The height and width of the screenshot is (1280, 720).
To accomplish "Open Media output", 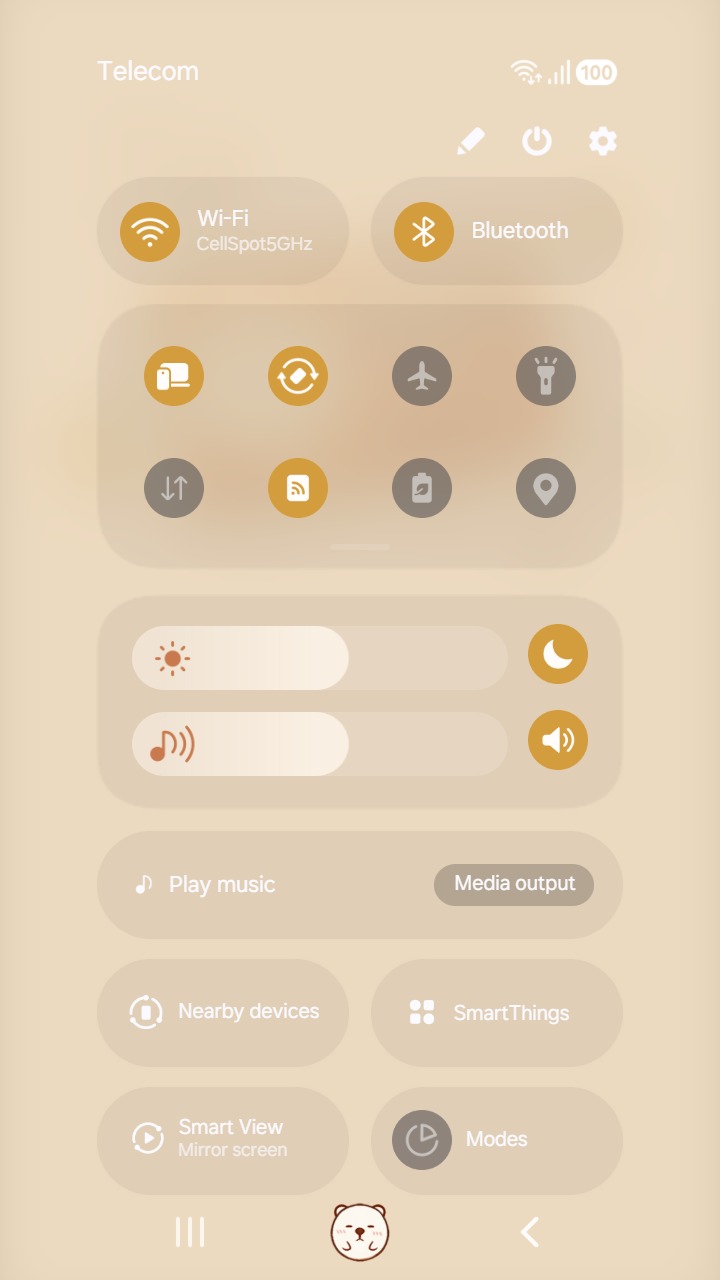I will 514,884.
